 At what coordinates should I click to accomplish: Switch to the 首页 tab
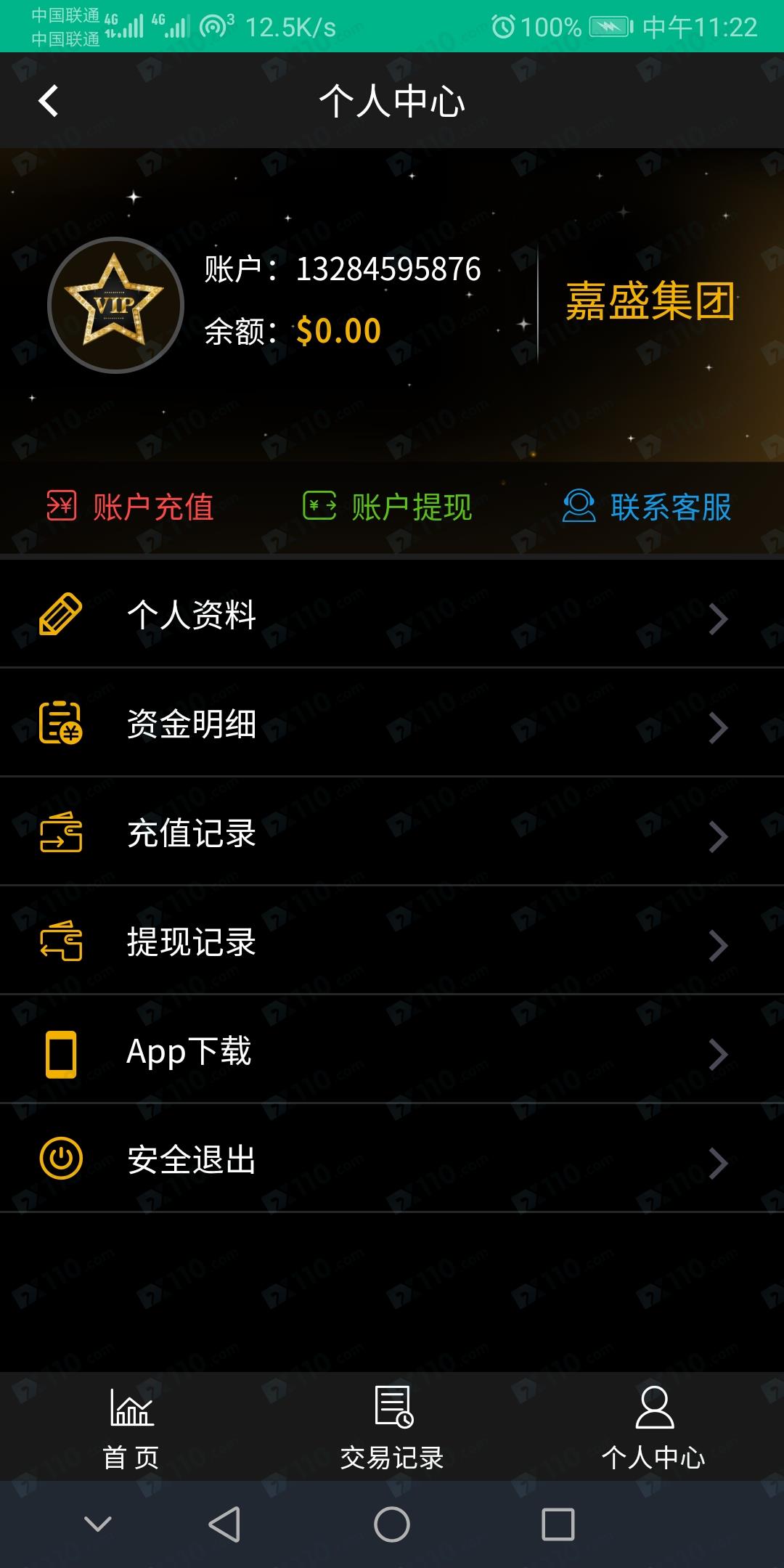coord(131,1427)
